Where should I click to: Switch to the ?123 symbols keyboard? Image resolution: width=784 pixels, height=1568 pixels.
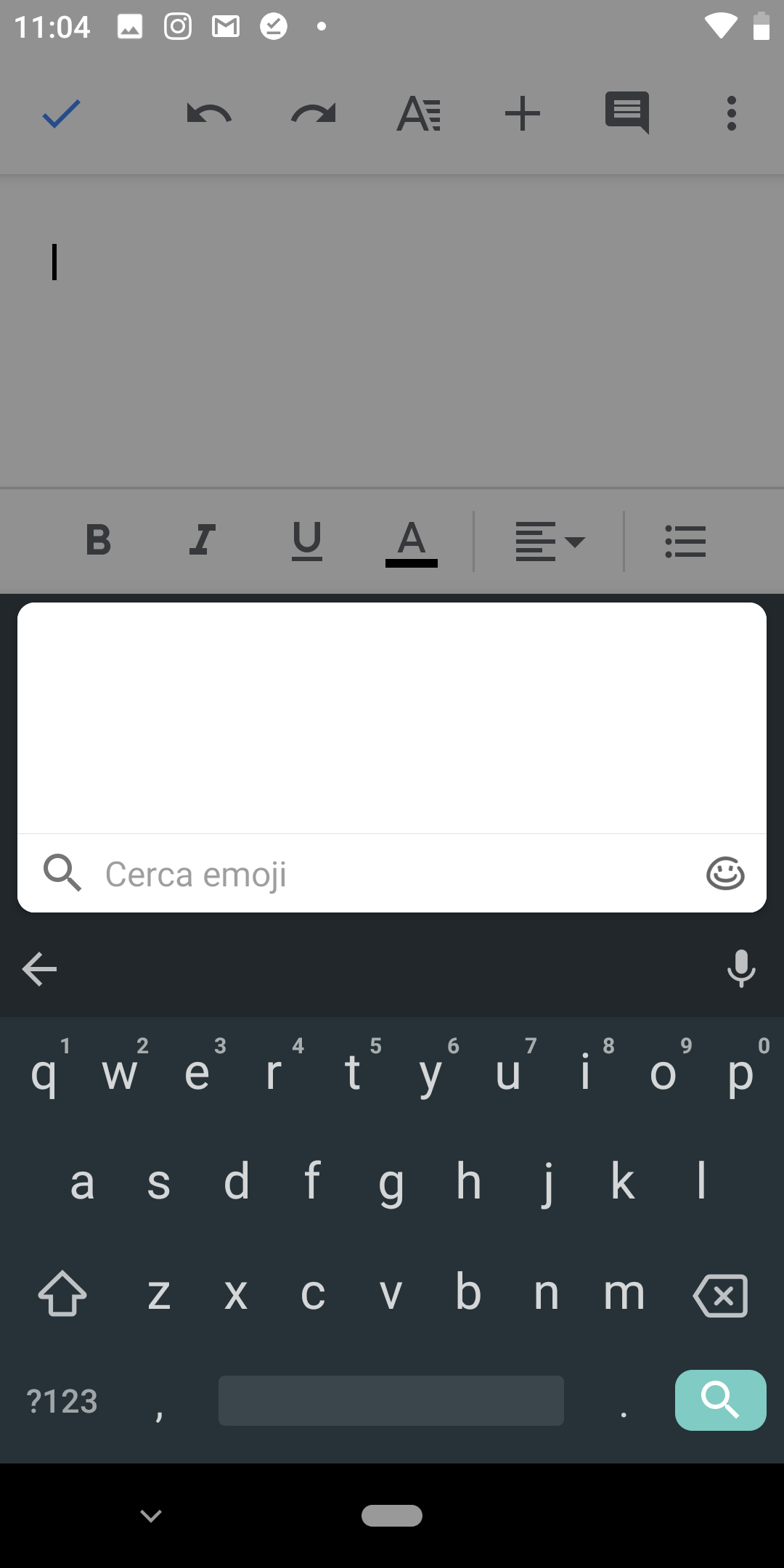coord(62,1401)
